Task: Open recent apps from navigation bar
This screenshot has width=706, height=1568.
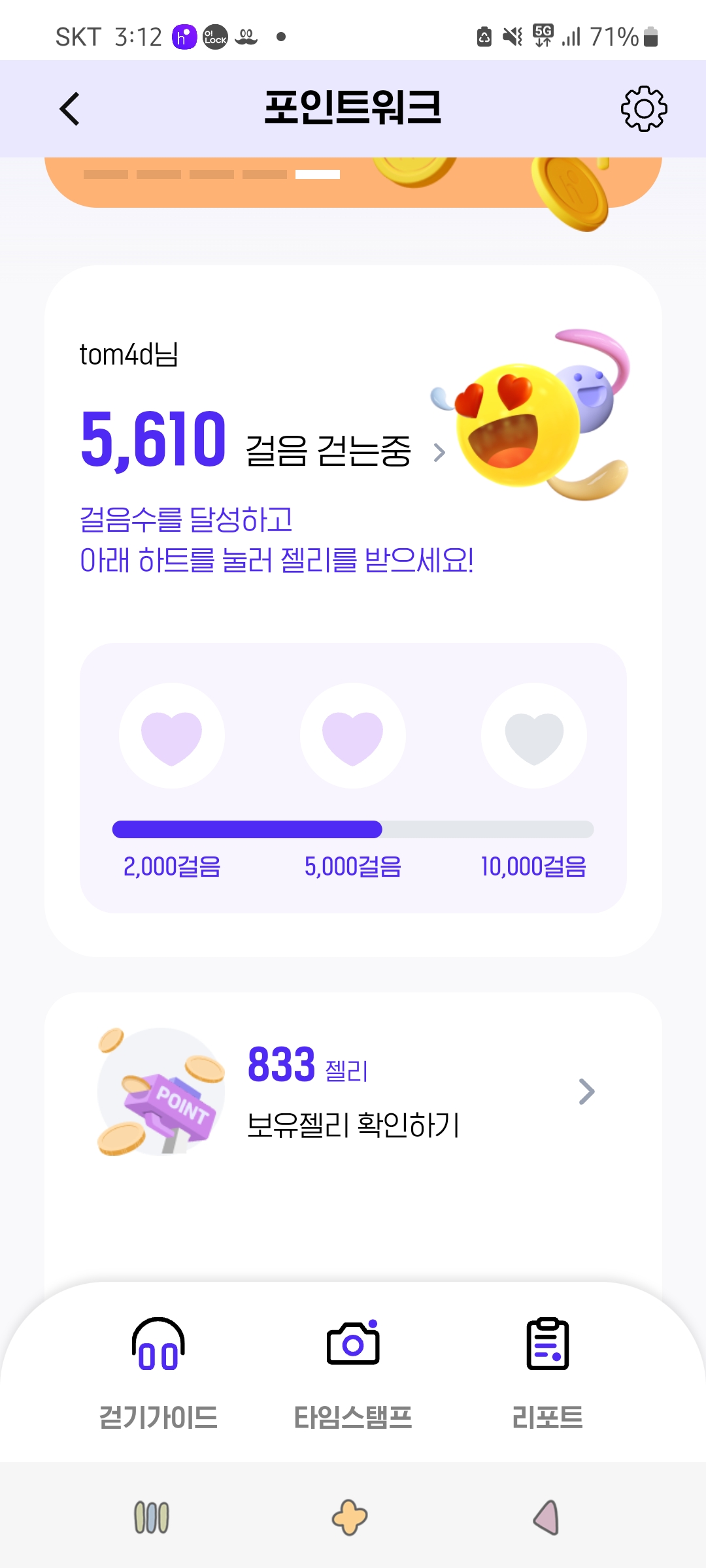Action: click(152, 1517)
